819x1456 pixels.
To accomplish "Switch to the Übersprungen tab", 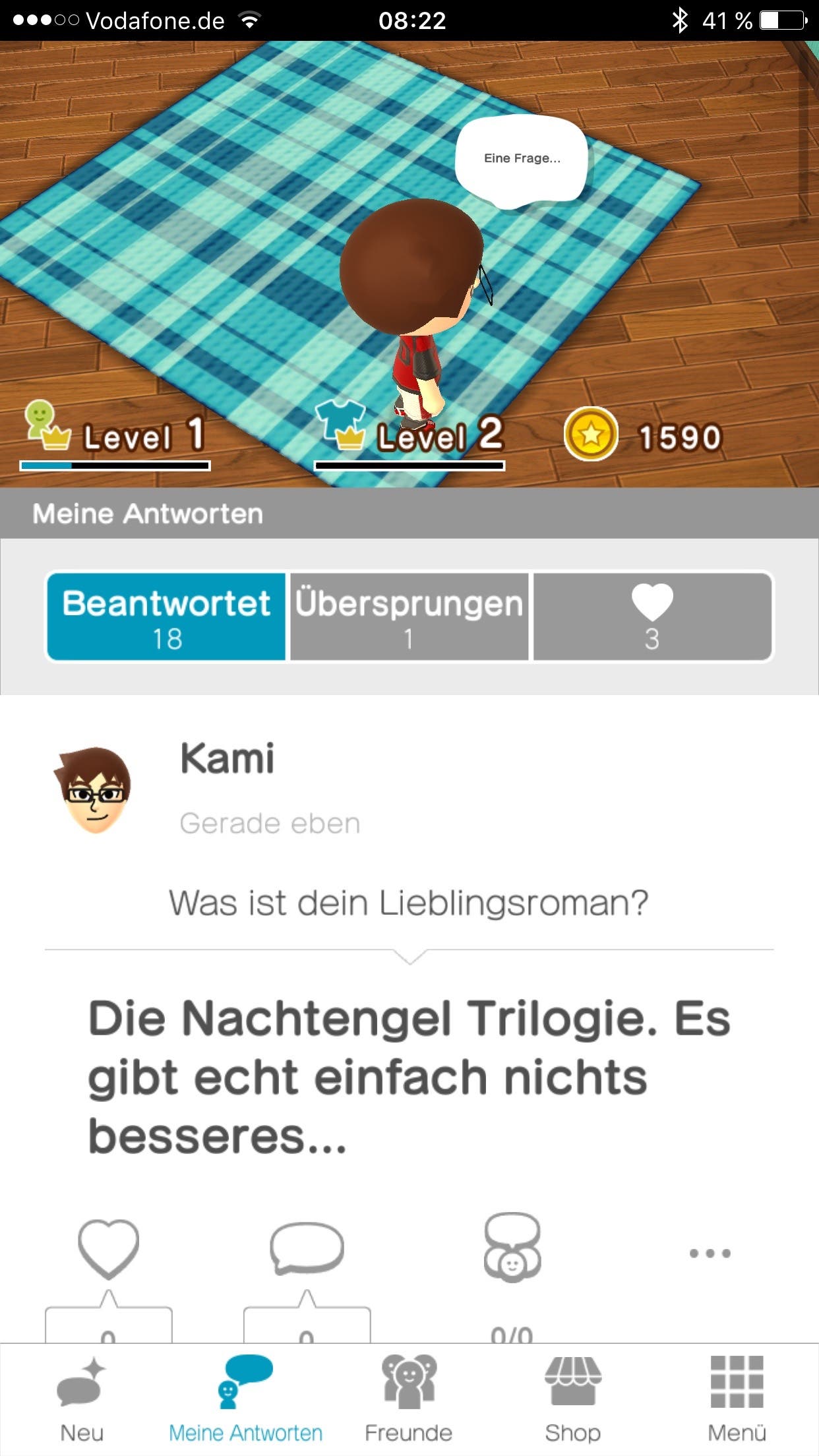I will (409, 617).
